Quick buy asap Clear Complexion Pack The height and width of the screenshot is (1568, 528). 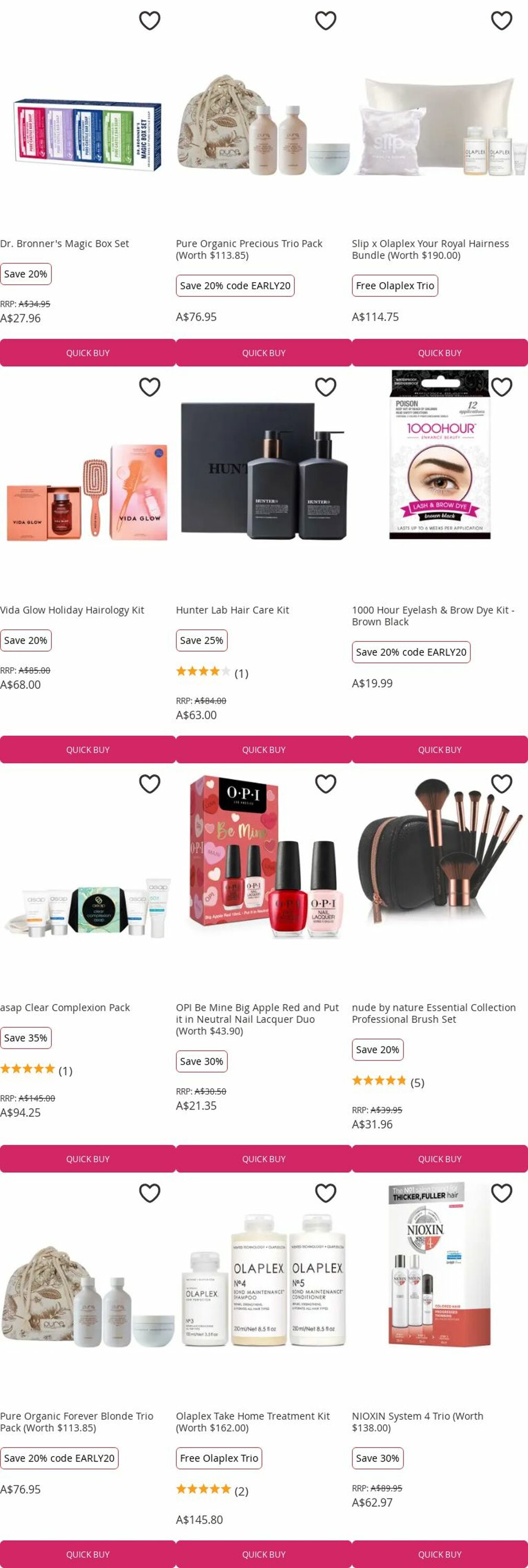click(88, 1159)
